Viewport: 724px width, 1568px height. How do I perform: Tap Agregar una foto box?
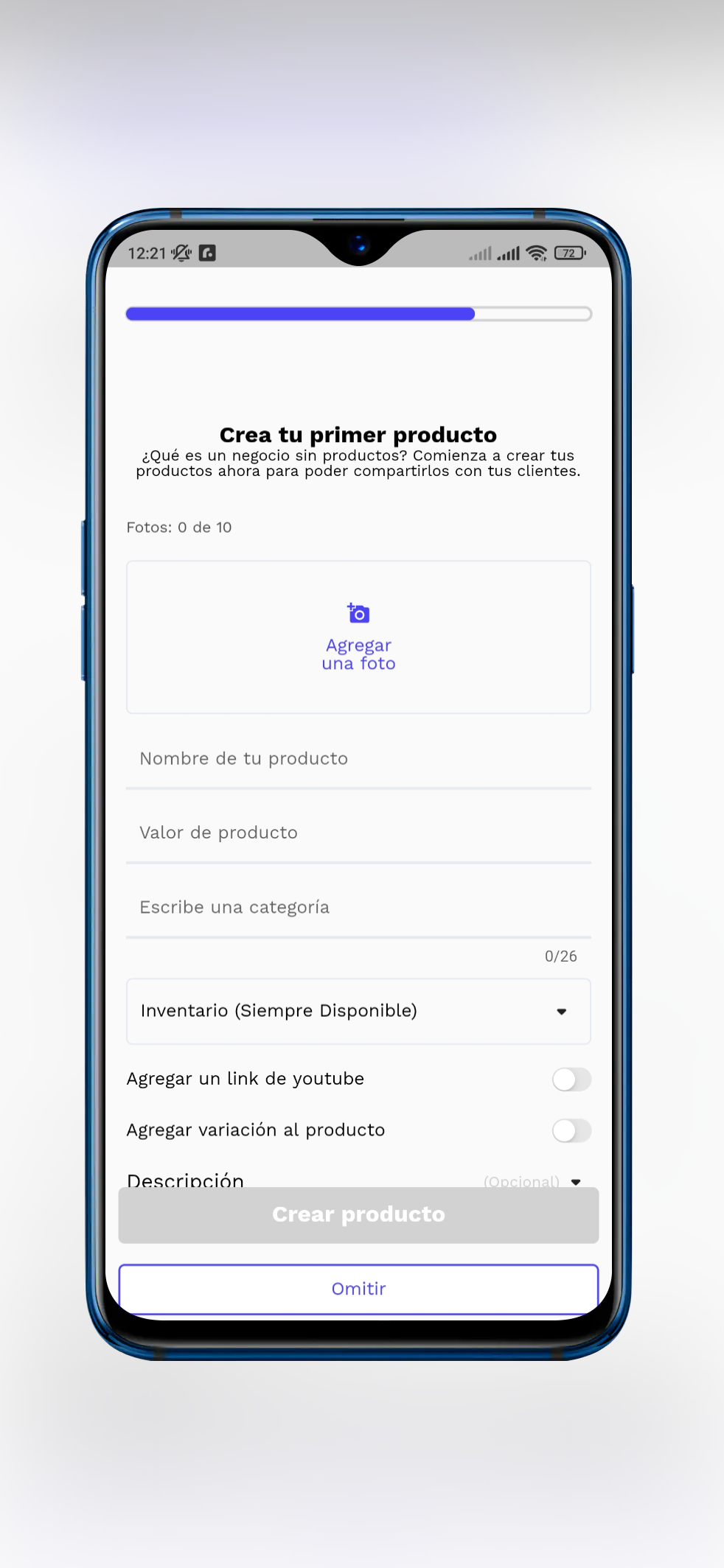358,637
